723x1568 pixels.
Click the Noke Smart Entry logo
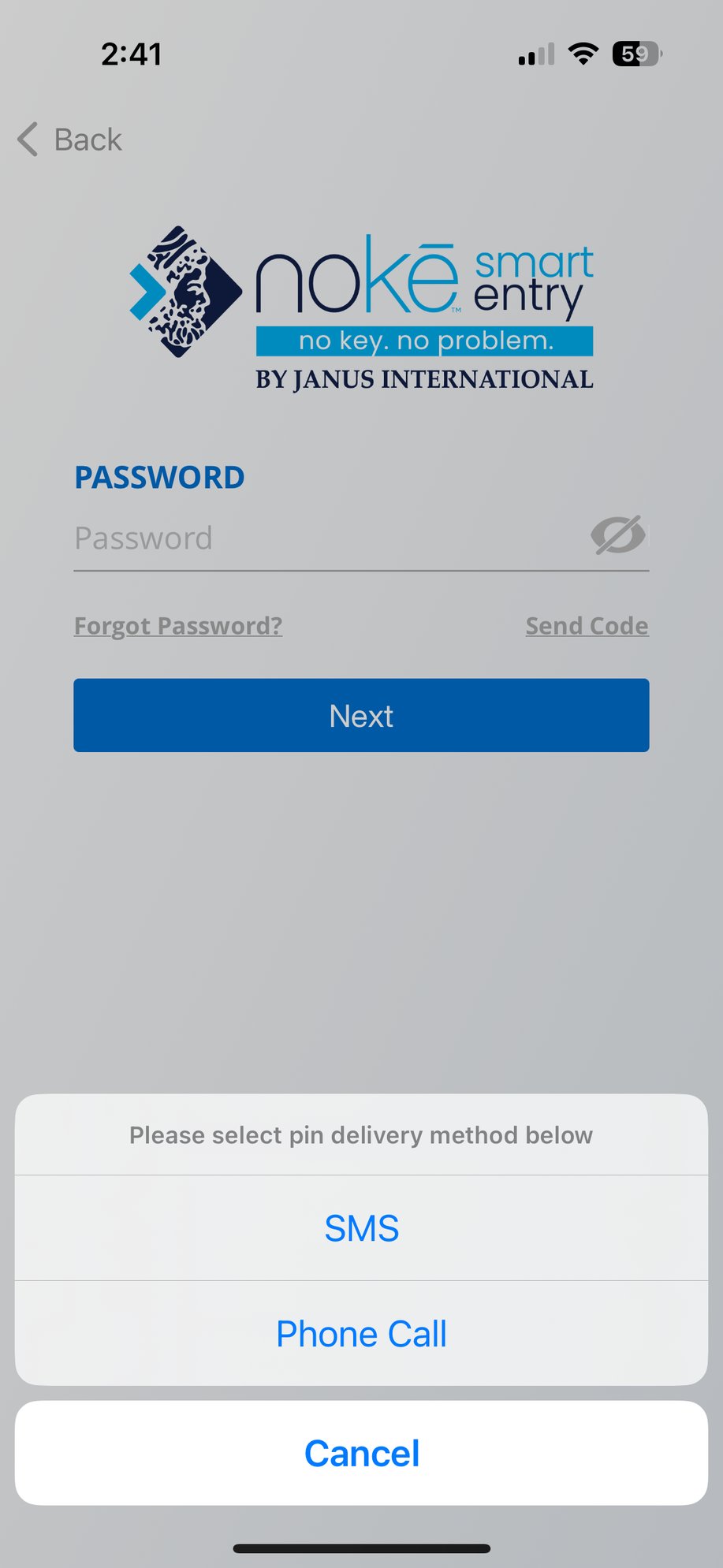click(361, 307)
